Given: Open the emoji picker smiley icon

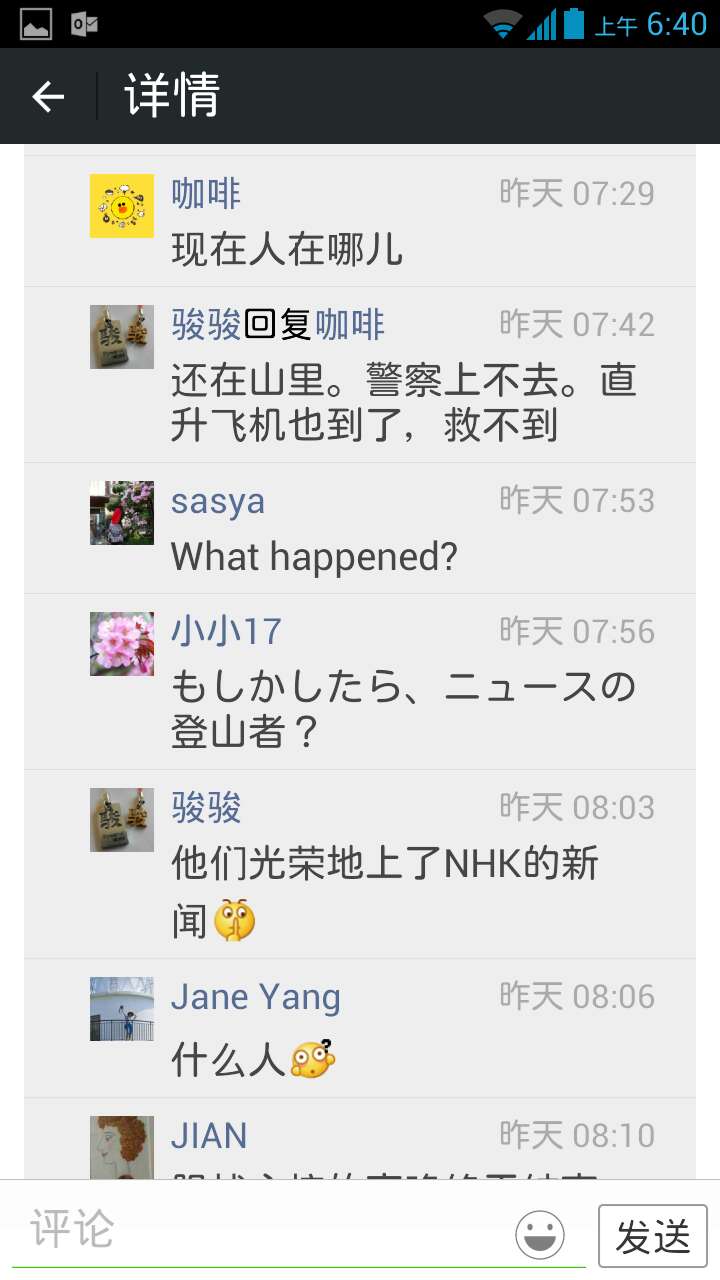Looking at the screenshot, I should (540, 1235).
